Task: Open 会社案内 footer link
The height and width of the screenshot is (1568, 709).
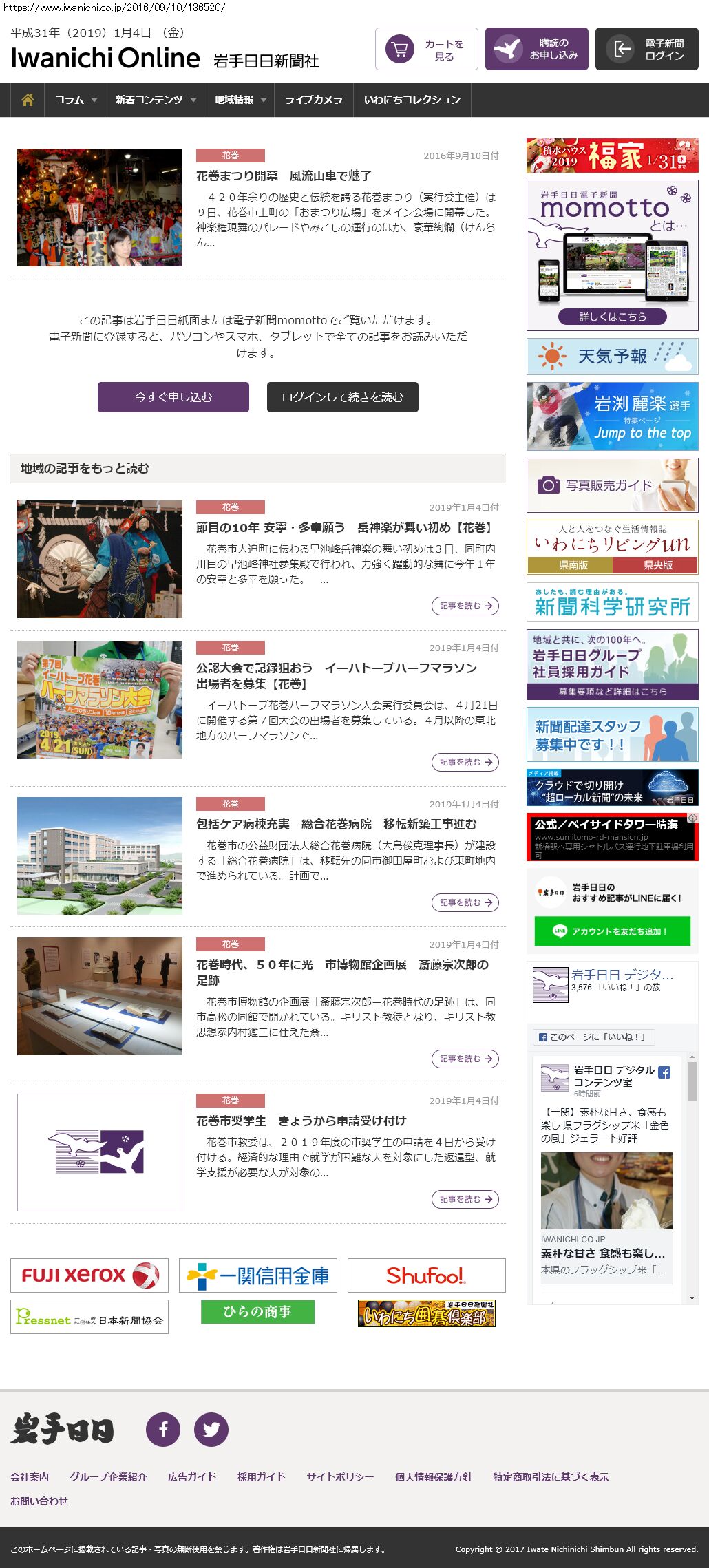Action: click(30, 1476)
